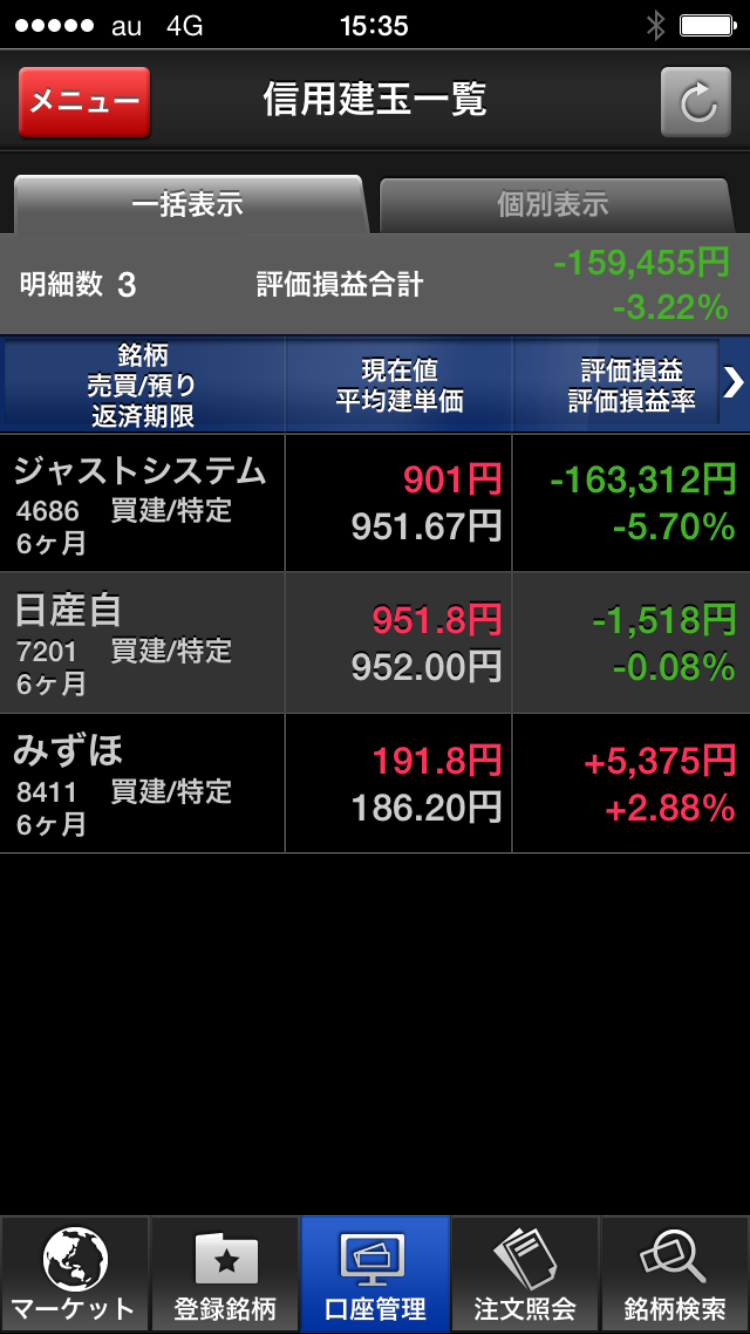The image size is (750, 1334).
Task: Show more columns with the right chevron
Action: [733, 383]
